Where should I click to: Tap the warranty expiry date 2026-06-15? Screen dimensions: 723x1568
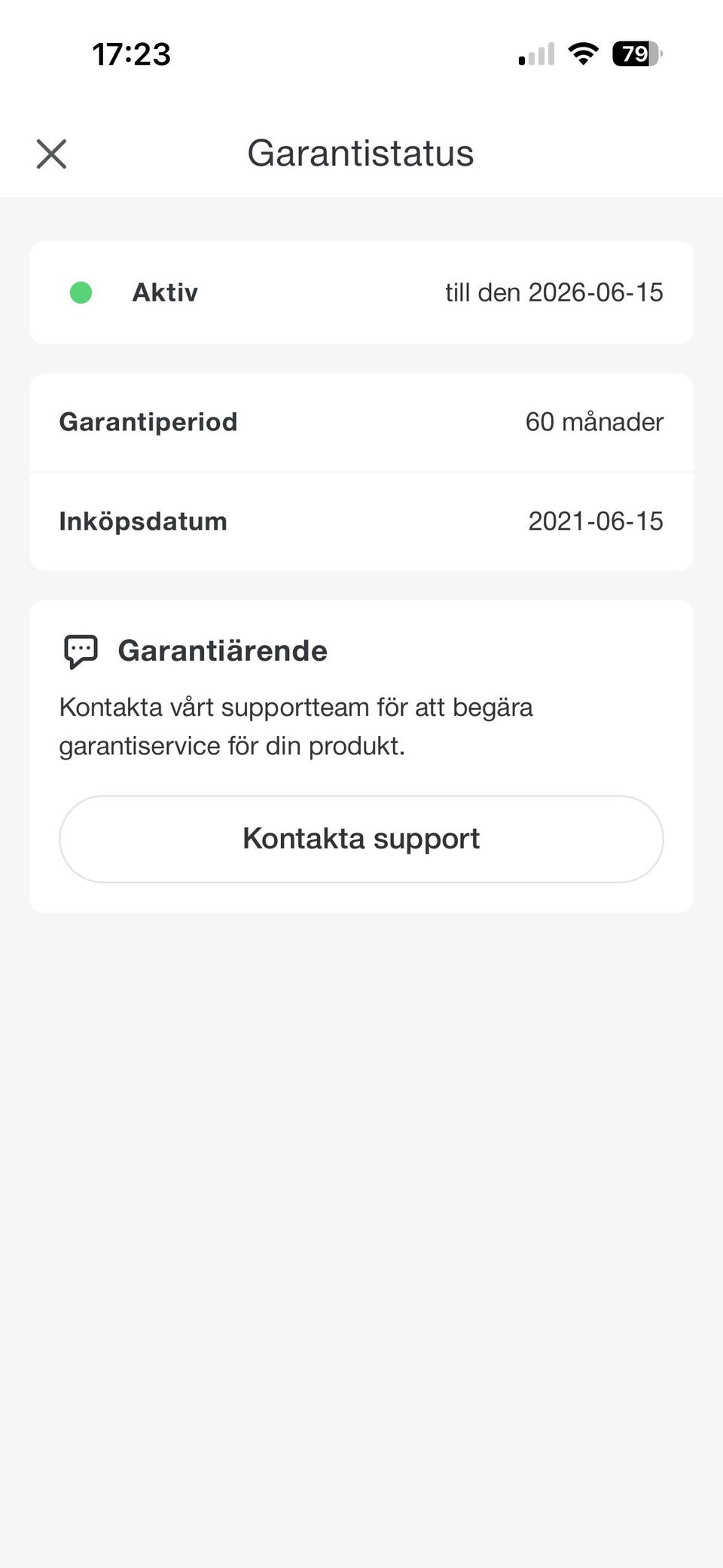click(x=555, y=292)
